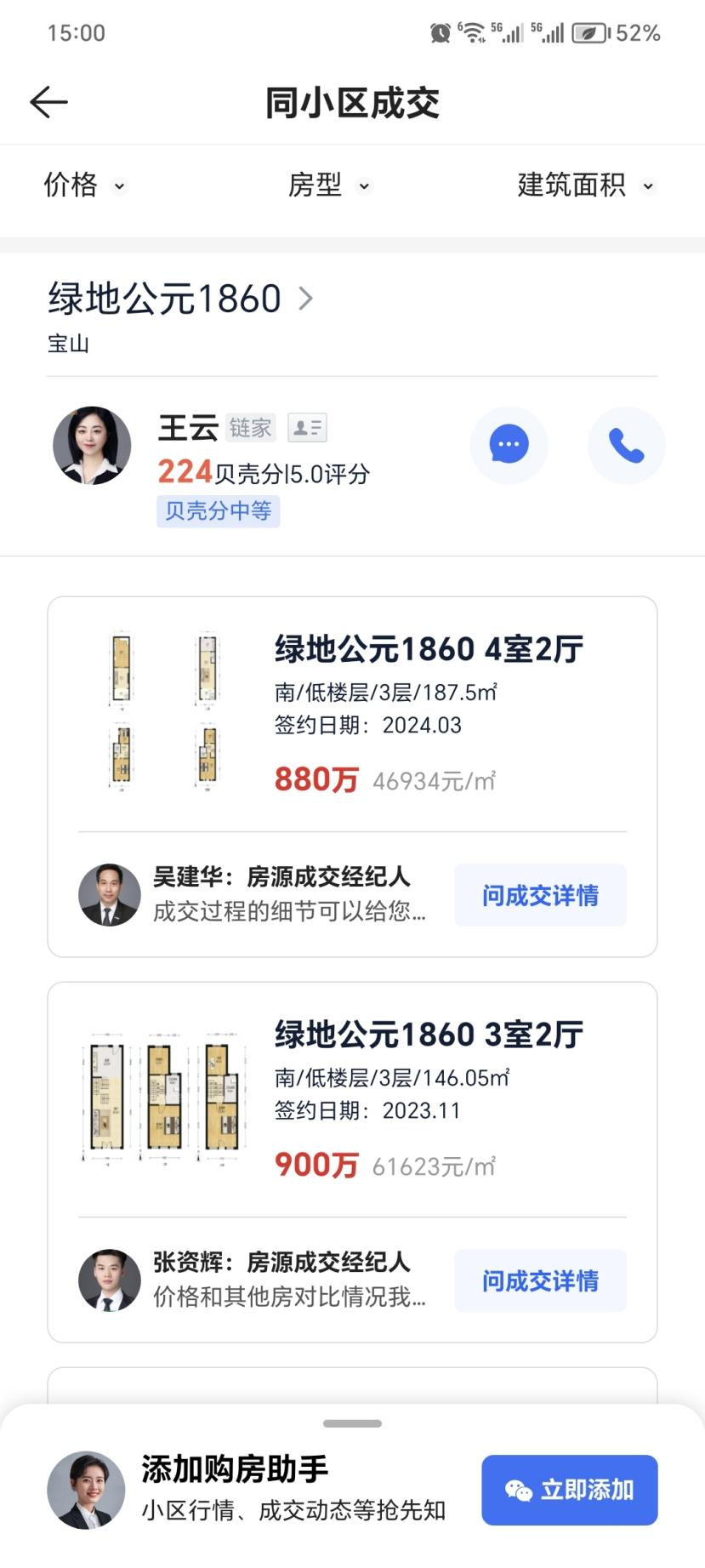View 王云's business card icon
This screenshot has width=705, height=1568.
pos(308,428)
